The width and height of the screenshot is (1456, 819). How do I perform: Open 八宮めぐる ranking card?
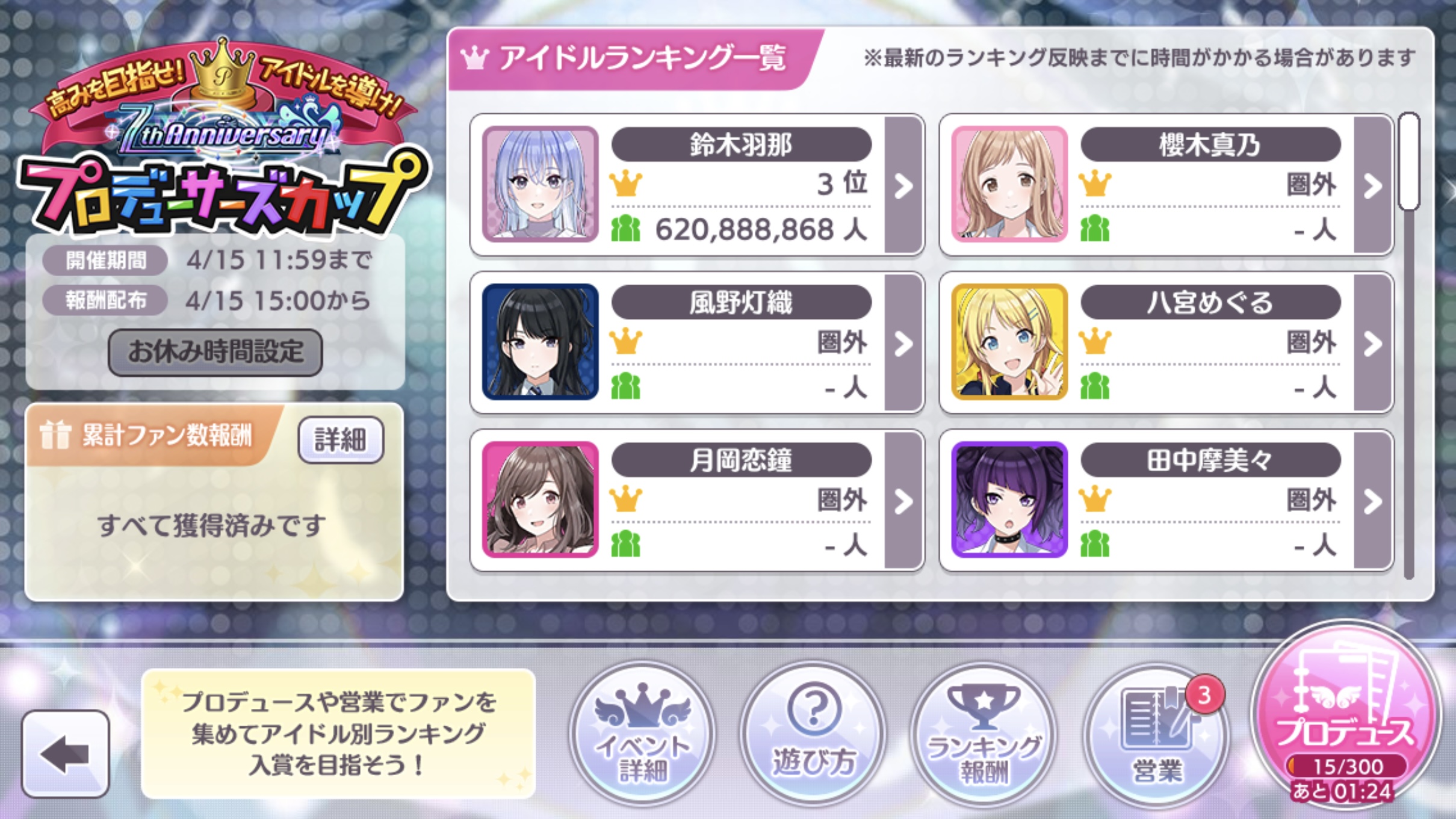(x=1166, y=343)
